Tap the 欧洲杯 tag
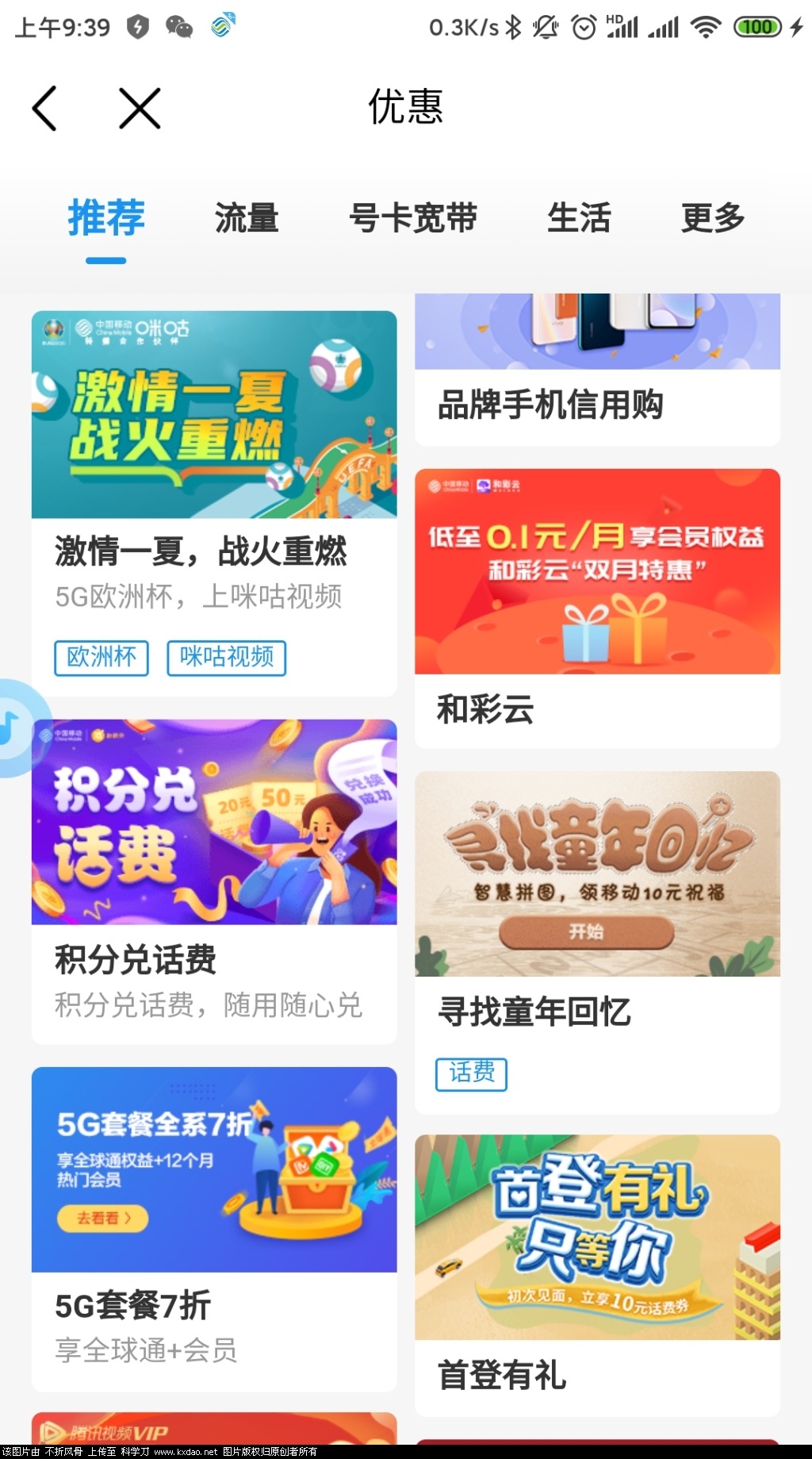The height and width of the screenshot is (1459, 812). [101, 658]
